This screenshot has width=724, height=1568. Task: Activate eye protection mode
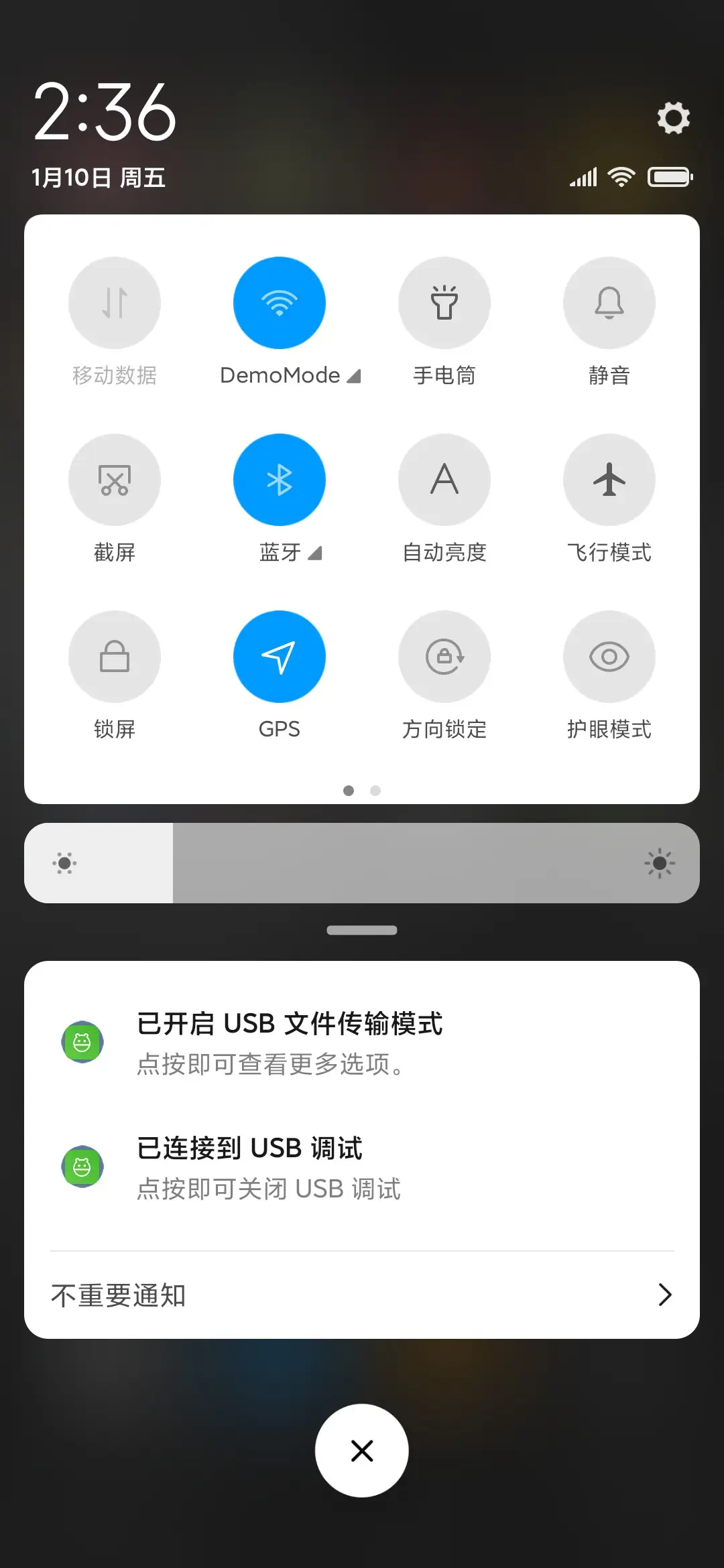[609, 657]
